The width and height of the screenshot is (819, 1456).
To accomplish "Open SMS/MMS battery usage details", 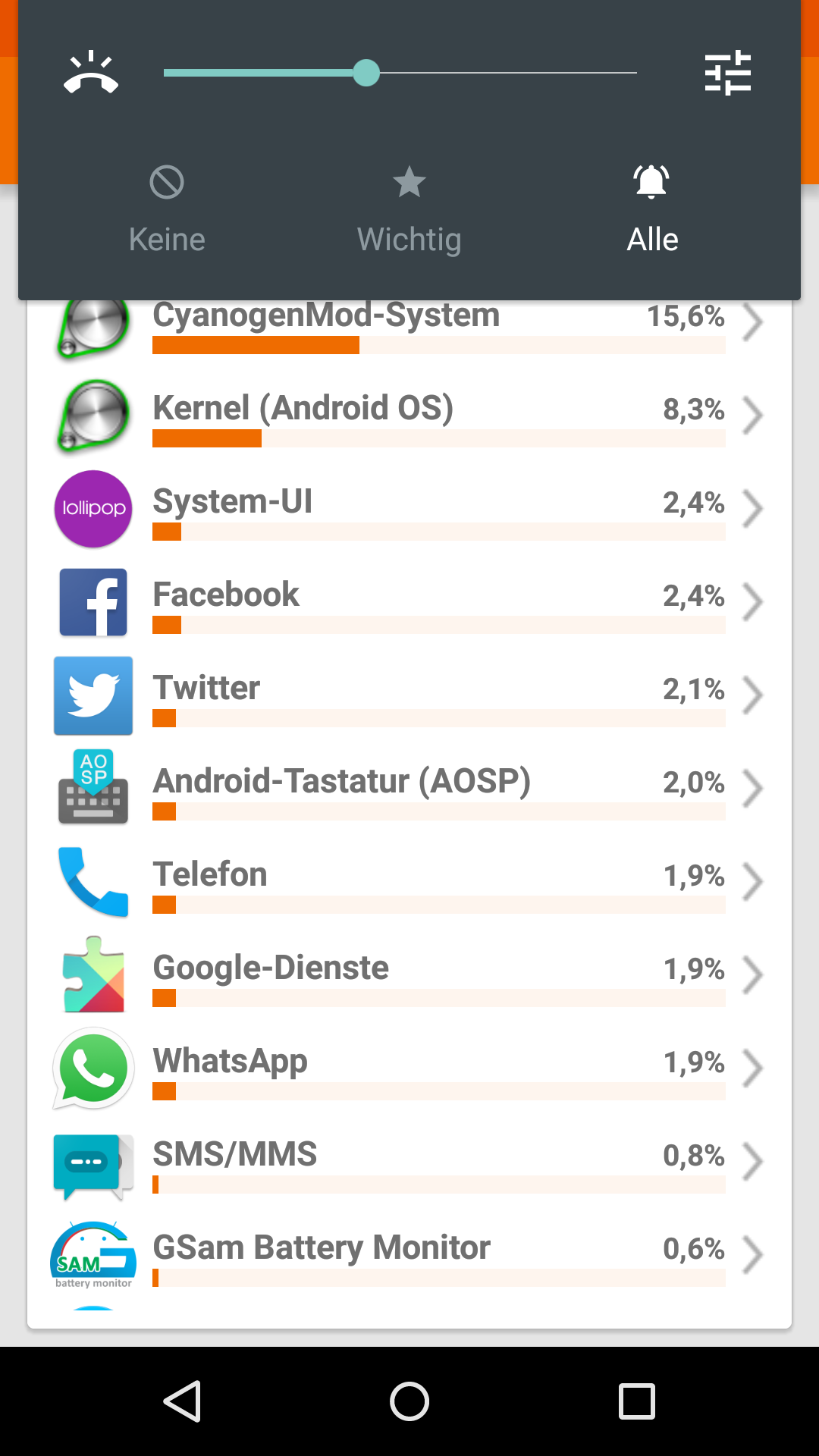I will coord(409,1162).
